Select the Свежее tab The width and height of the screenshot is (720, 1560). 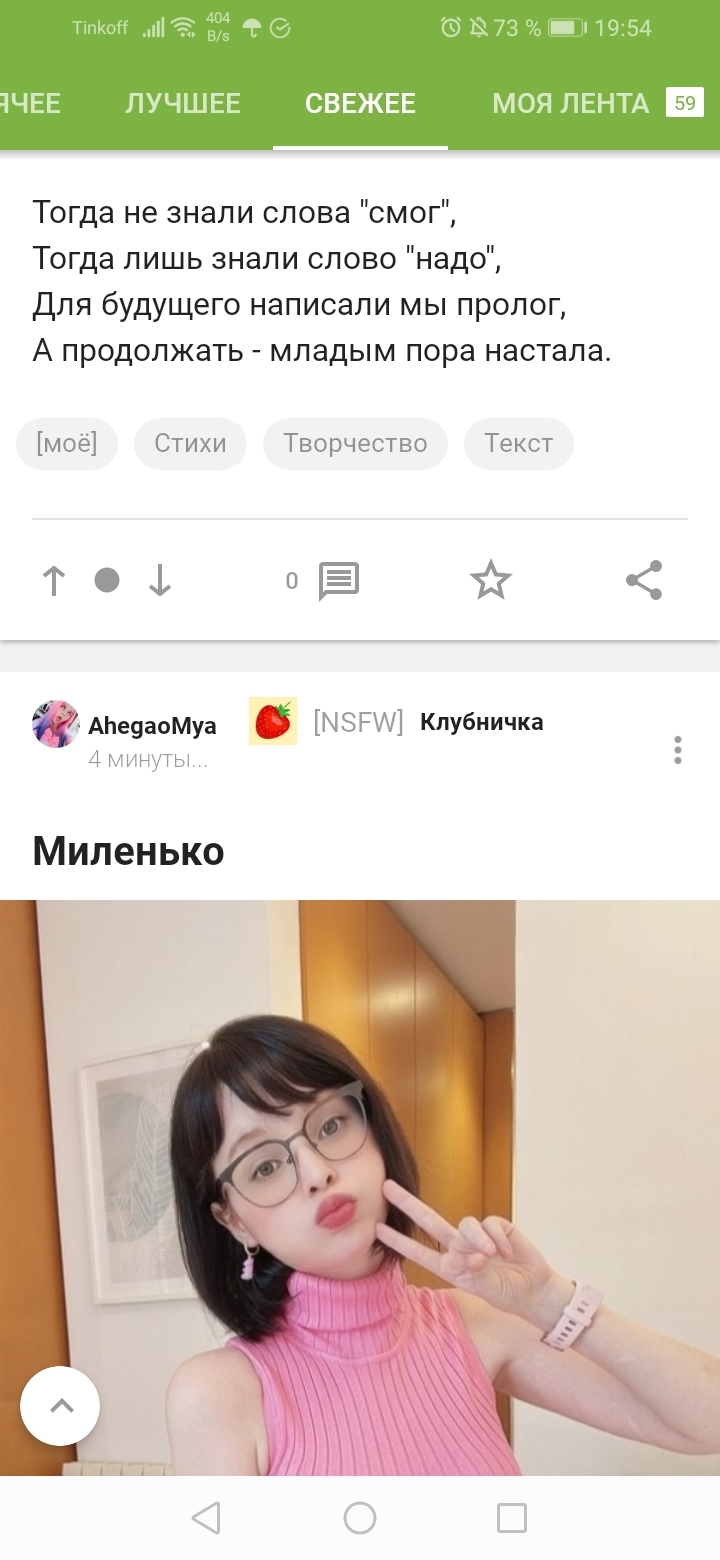coord(360,103)
